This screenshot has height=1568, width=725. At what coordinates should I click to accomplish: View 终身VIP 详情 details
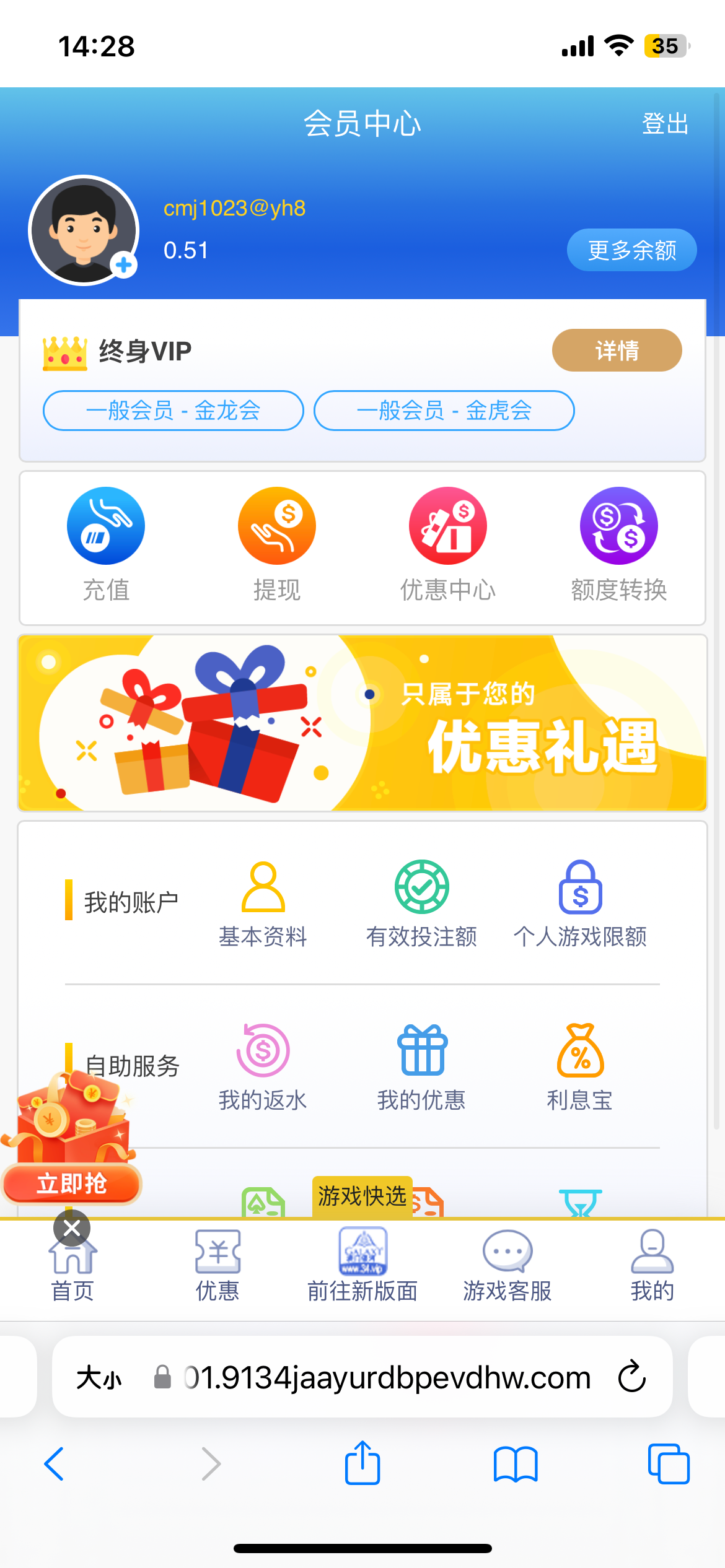pyautogui.click(x=617, y=351)
